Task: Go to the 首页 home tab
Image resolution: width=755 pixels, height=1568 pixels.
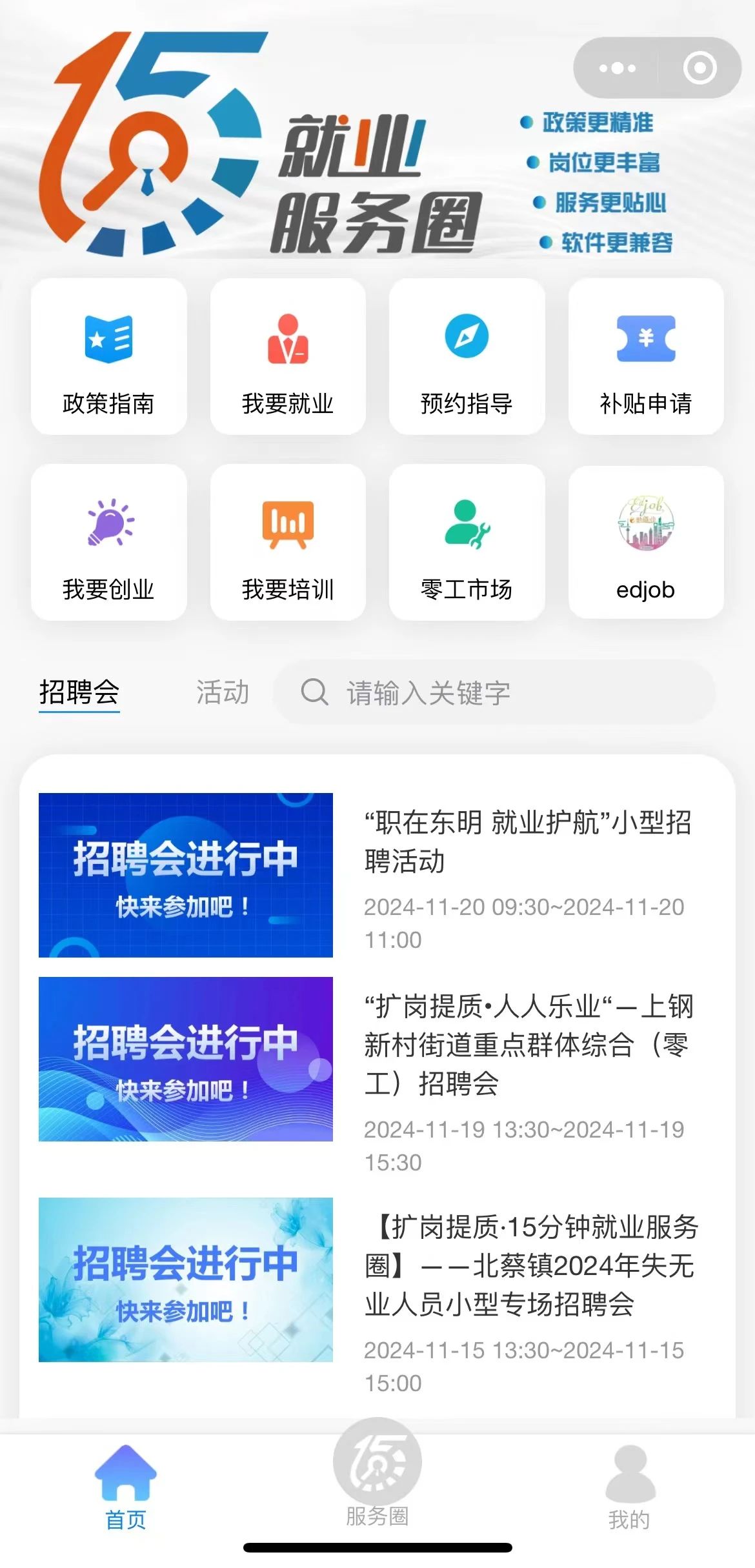Action: click(126, 1492)
